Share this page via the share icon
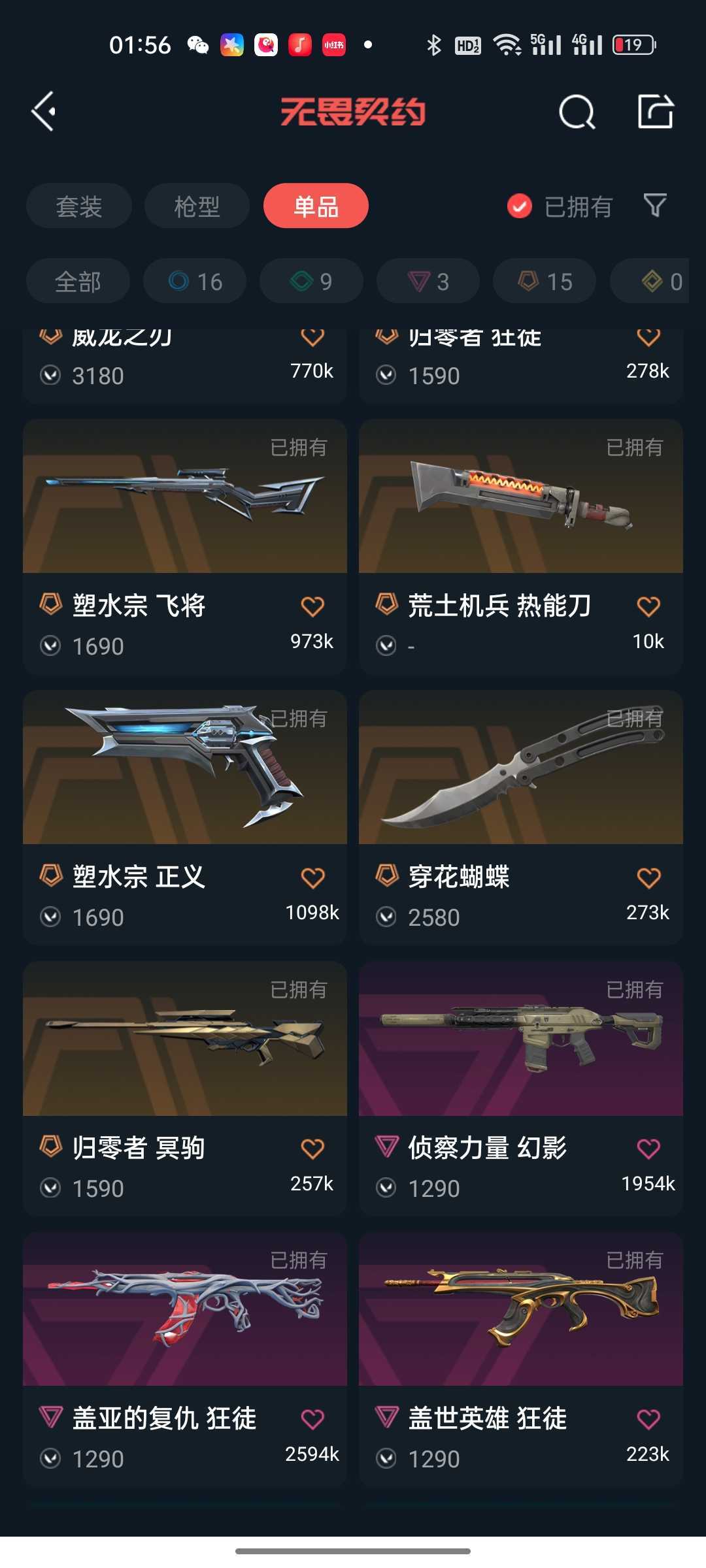The width and height of the screenshot is (706, 1568). pyautogui.click(x=656, y=112)
